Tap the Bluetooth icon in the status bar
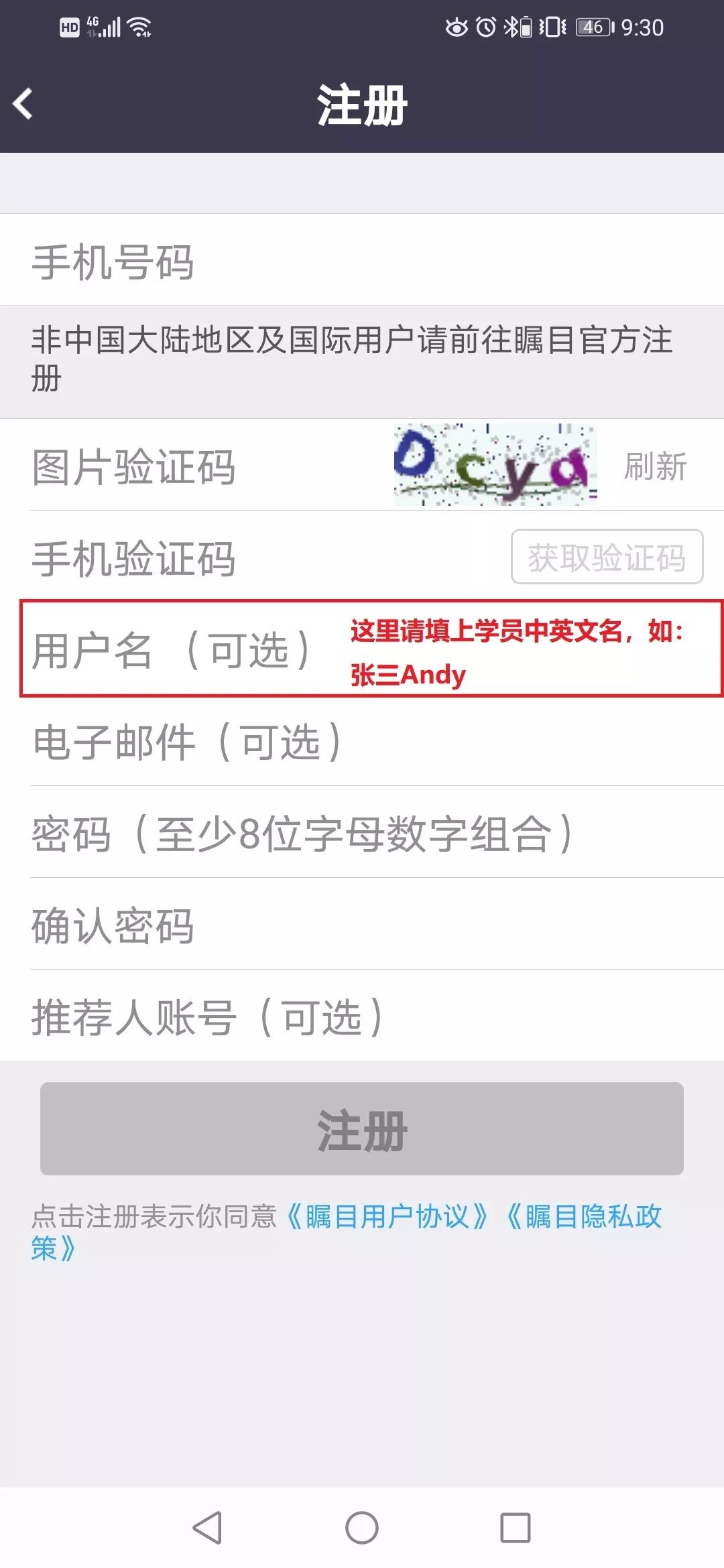The width and height of the screenshot is (724, 1568). [x=510, y=27]
